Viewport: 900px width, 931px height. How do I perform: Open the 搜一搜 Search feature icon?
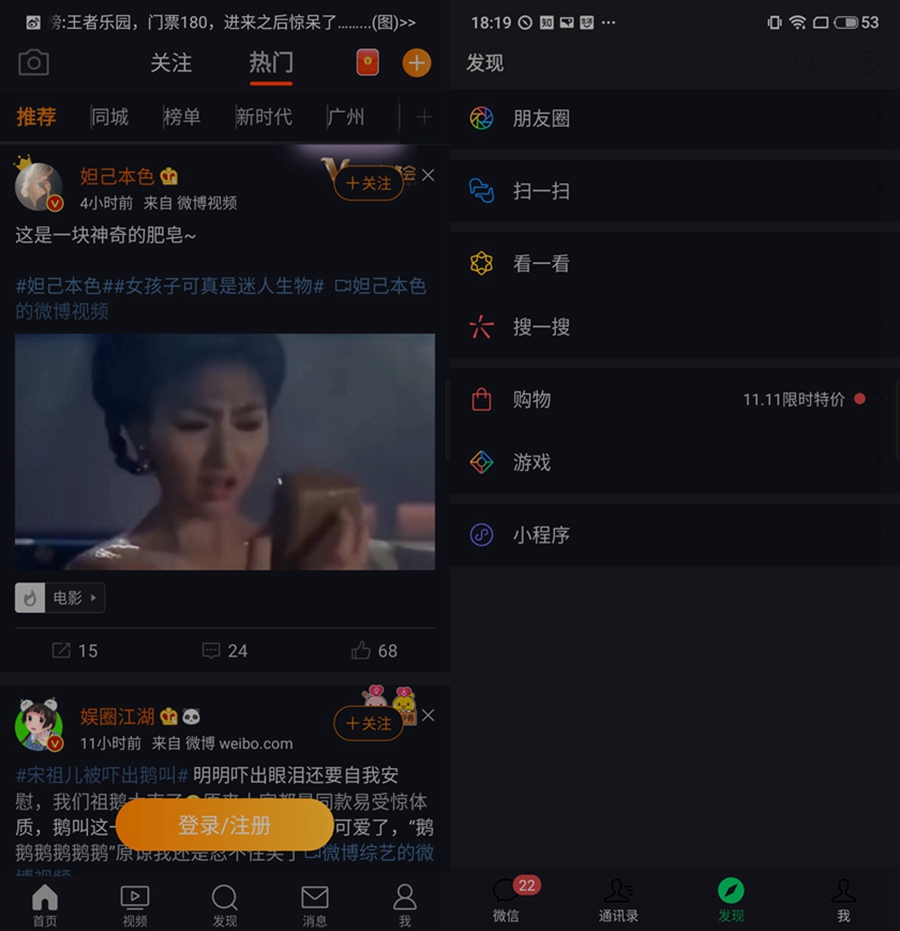(481, 327)
